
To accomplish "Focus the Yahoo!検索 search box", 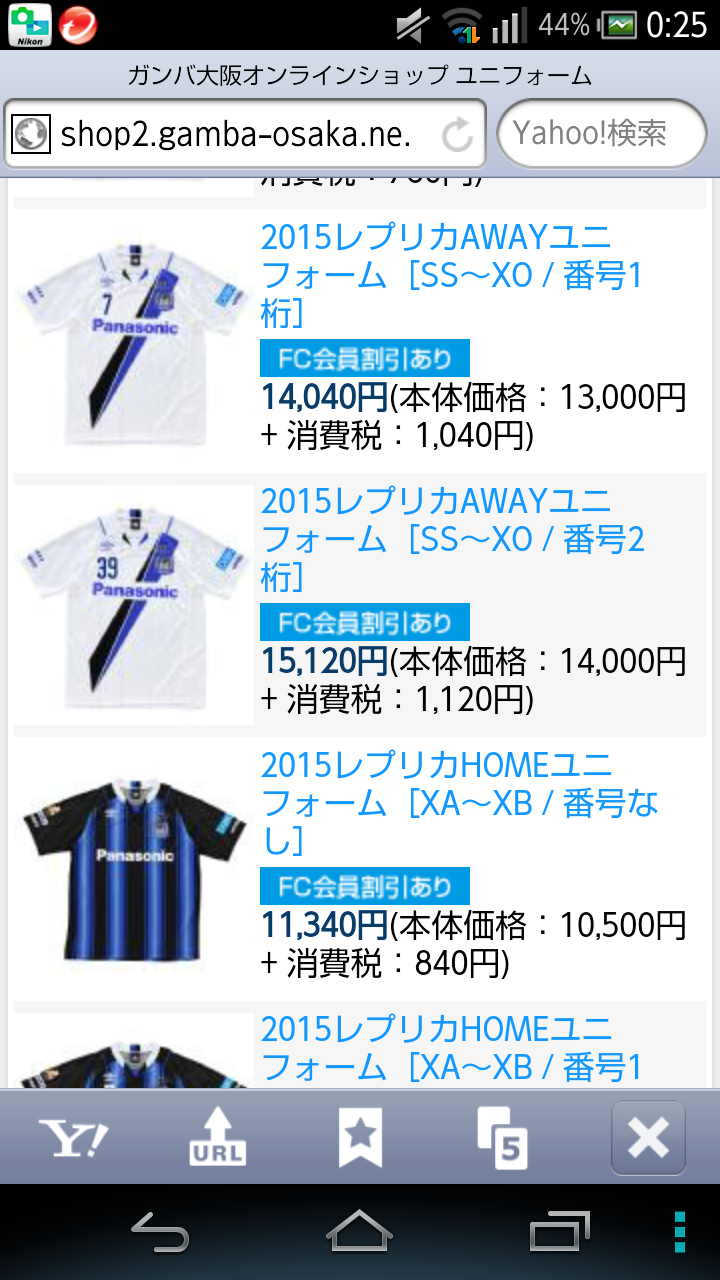I will (x=601, y=133).
